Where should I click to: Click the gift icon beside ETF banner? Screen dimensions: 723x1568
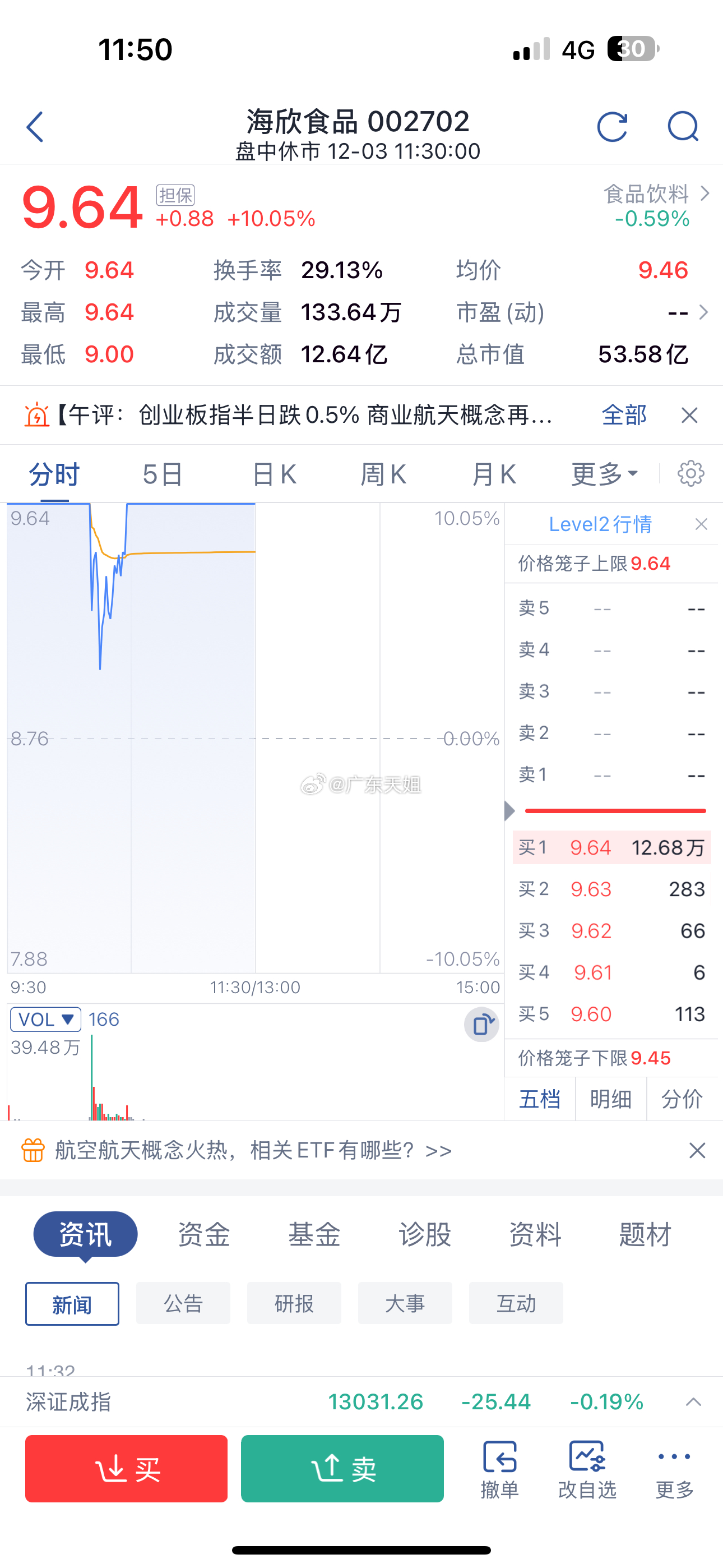click(35, 1150)
